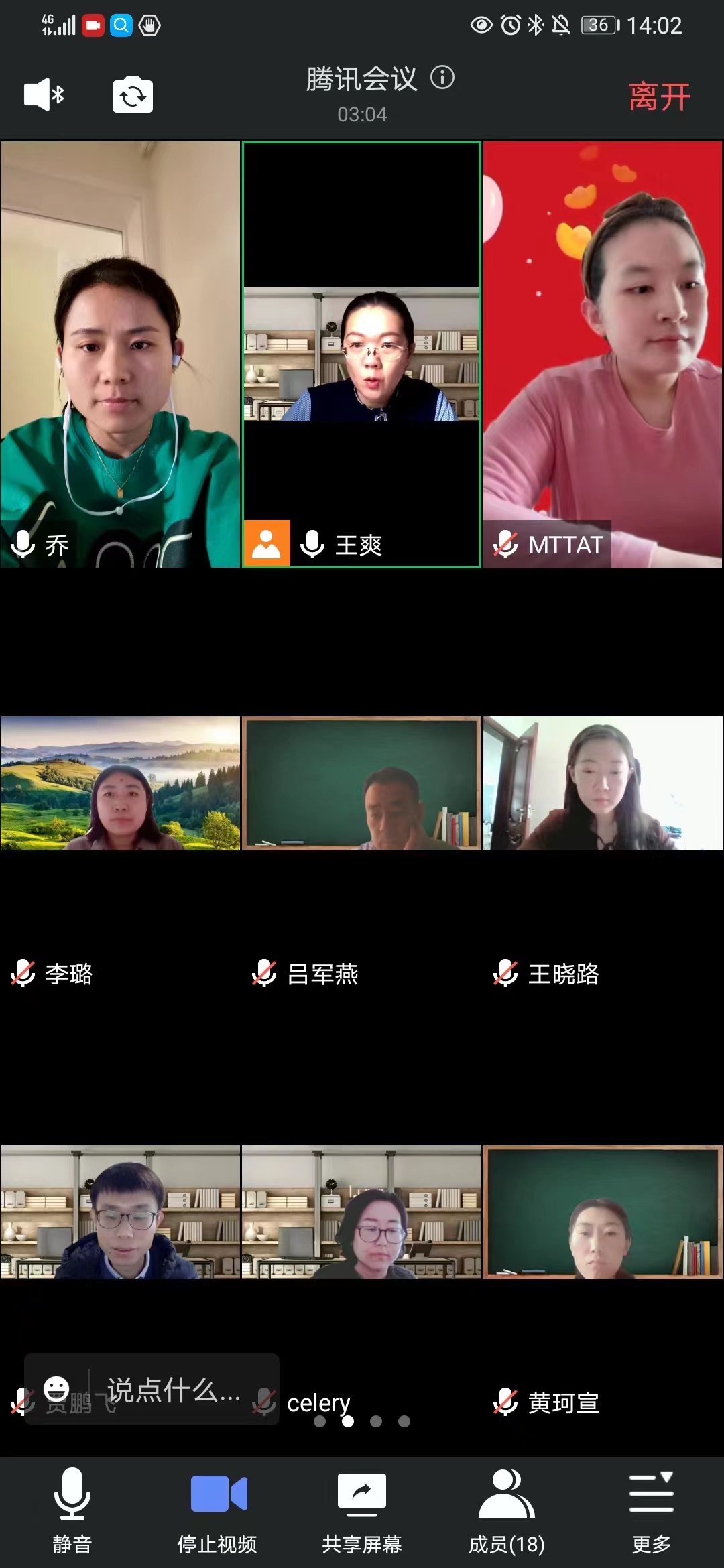Open meeting info next to 腾讯会议
724x1568 pixels.
(442, 78)
